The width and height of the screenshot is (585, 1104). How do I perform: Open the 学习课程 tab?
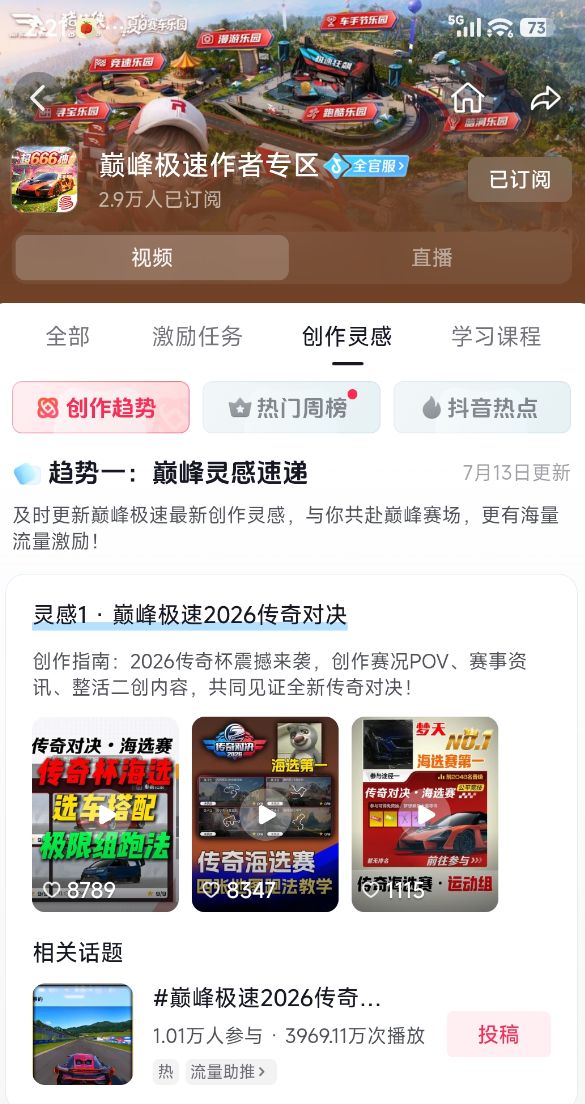pyautogui.click(x=496, y=337)
